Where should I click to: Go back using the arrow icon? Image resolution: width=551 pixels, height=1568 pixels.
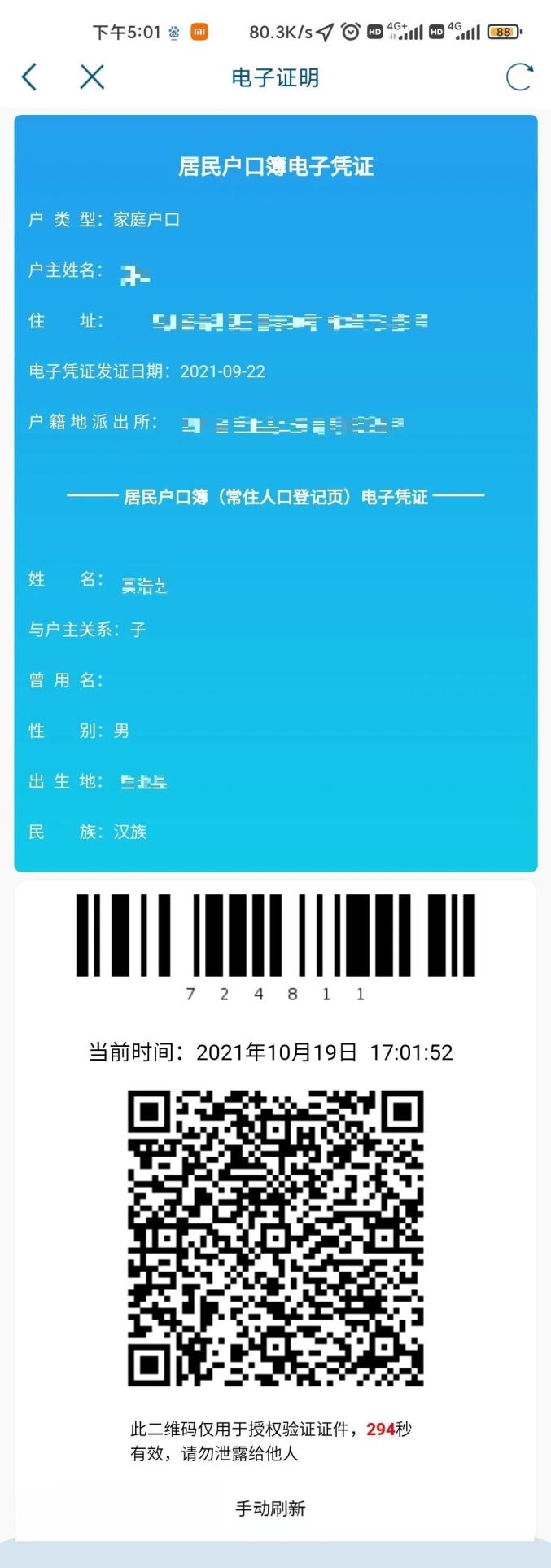pos(29,77)
